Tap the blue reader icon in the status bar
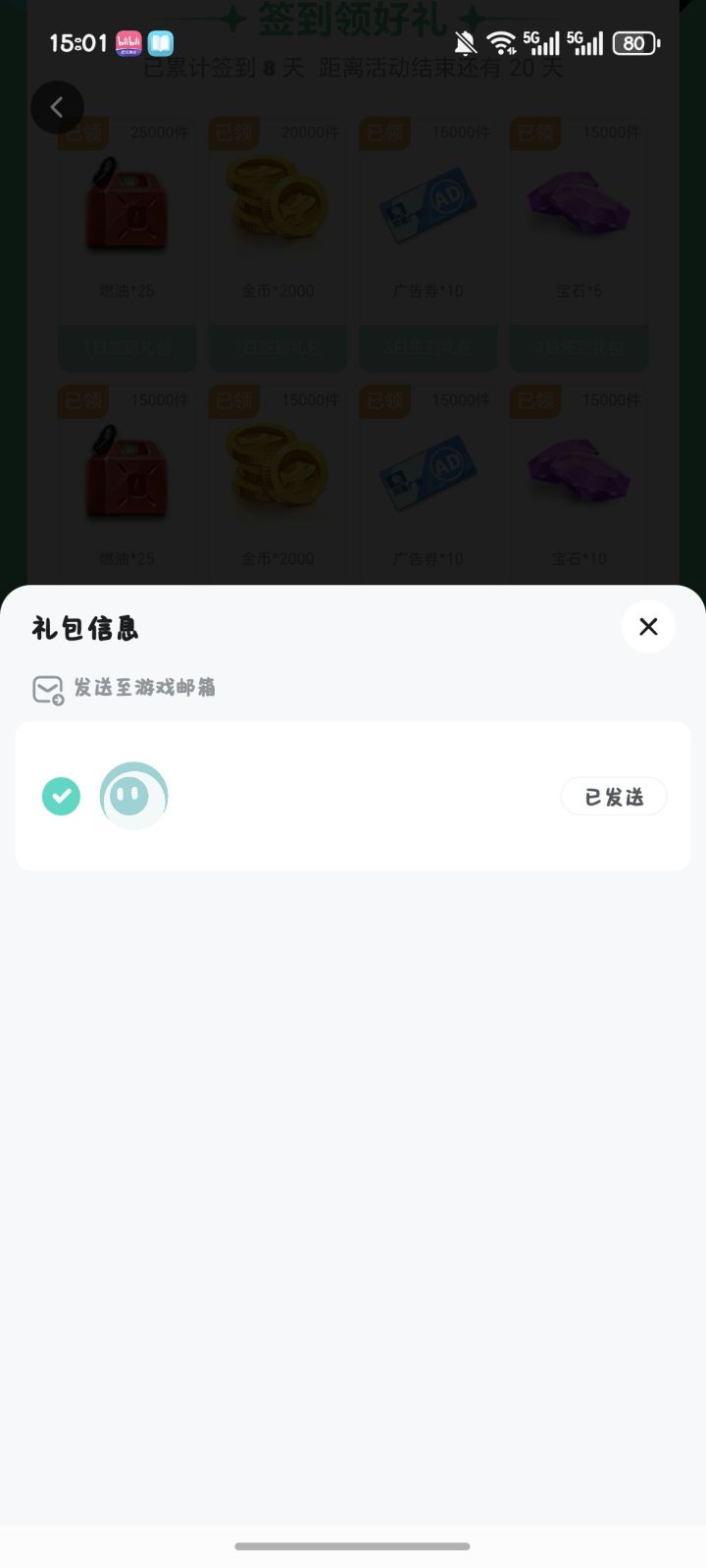Screen dimensions: 706x1568 pos(160,43)
